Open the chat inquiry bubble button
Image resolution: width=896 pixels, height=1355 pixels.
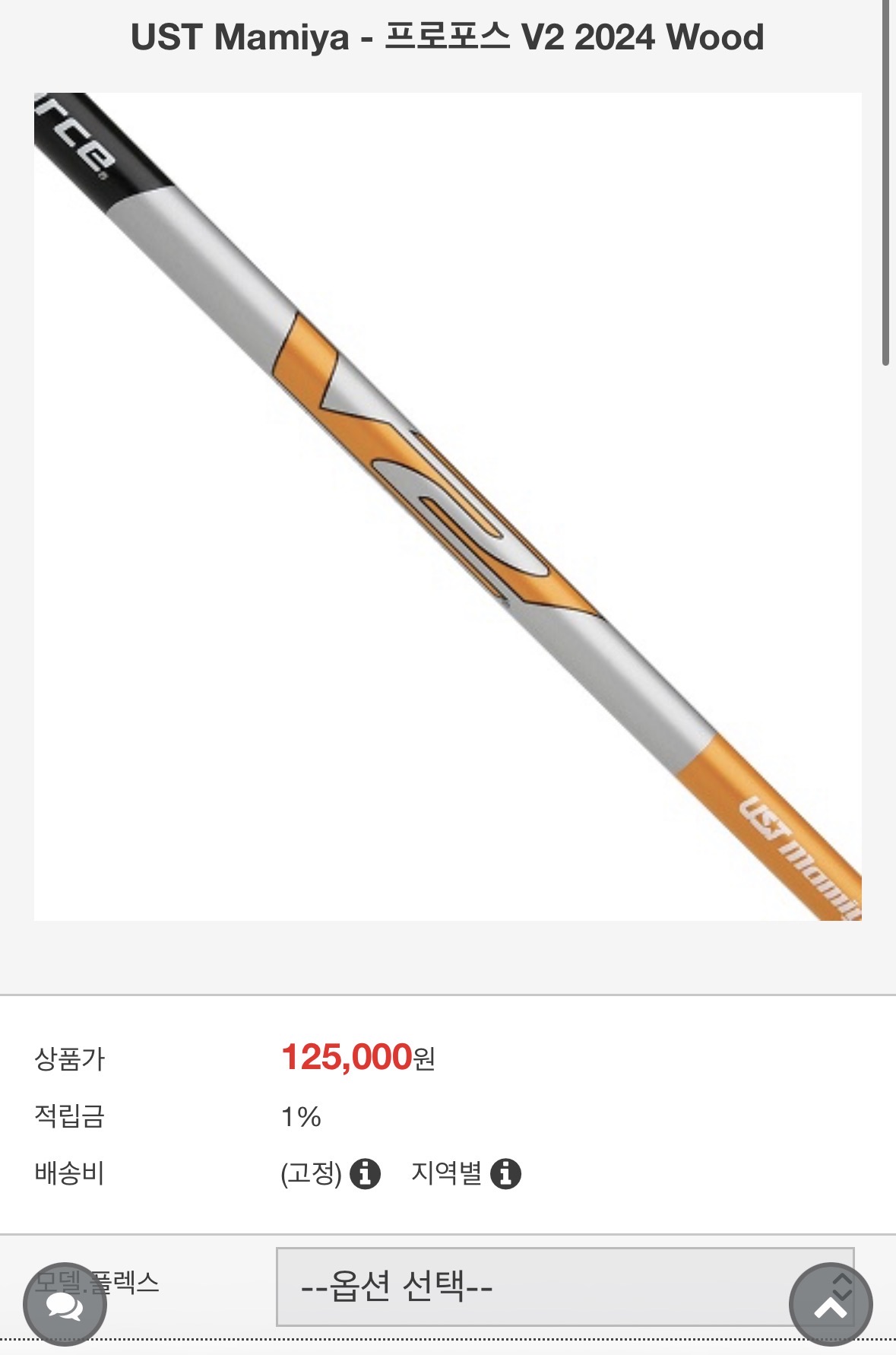[x=65, y=1304]
